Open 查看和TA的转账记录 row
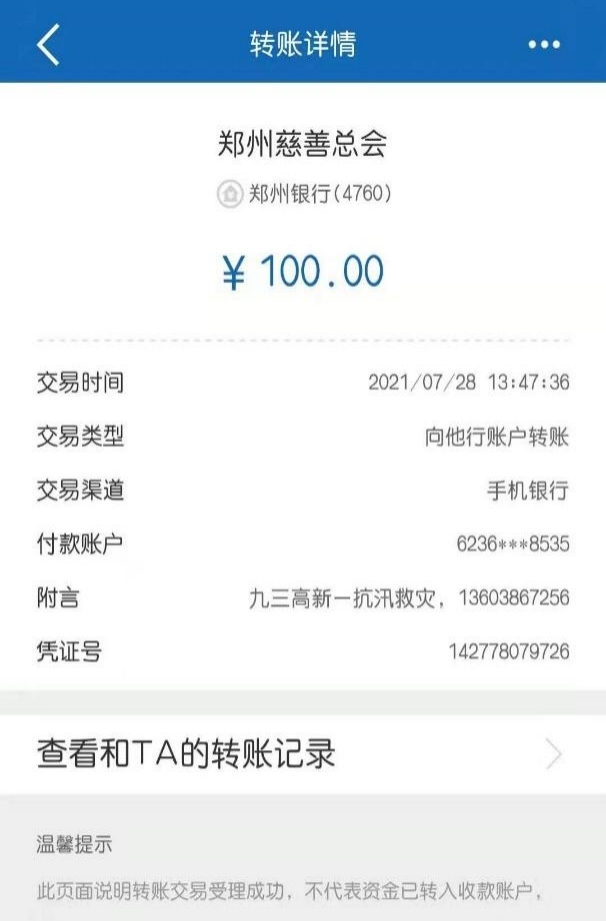Screen dimensions: 606x921 click(x=302, y=754)
